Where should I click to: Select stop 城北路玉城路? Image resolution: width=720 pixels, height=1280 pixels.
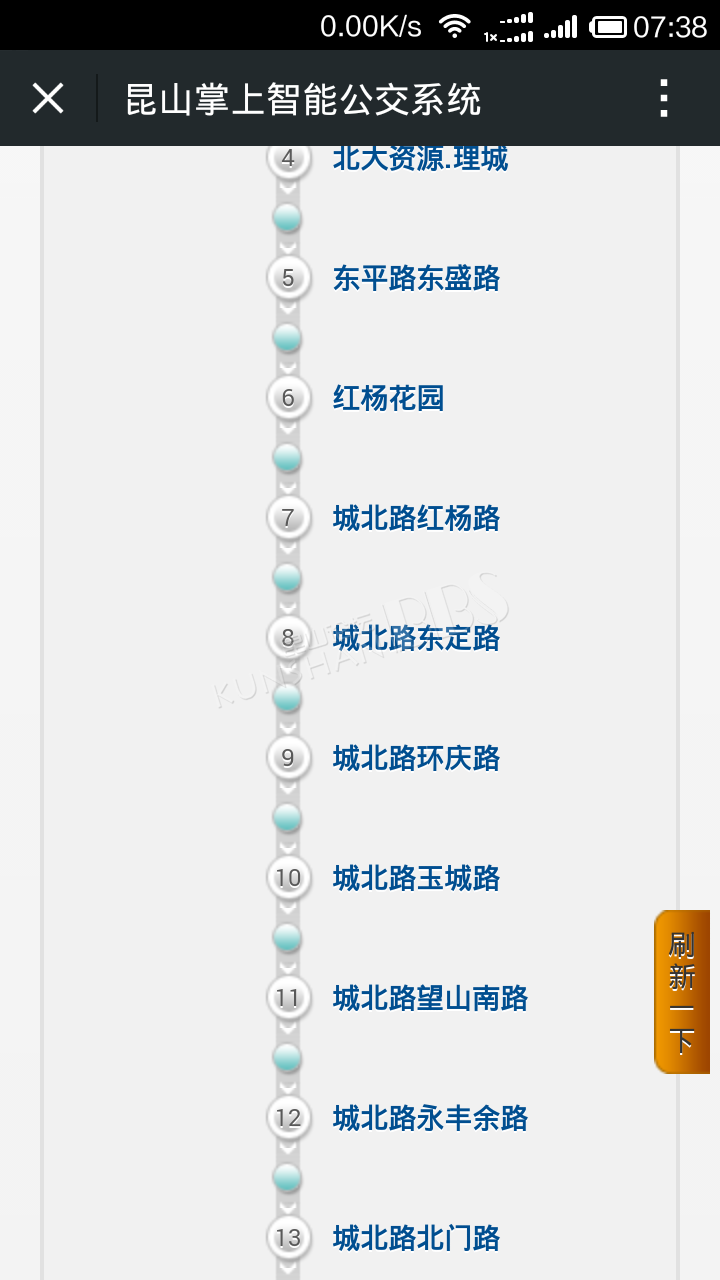(416, 878)
